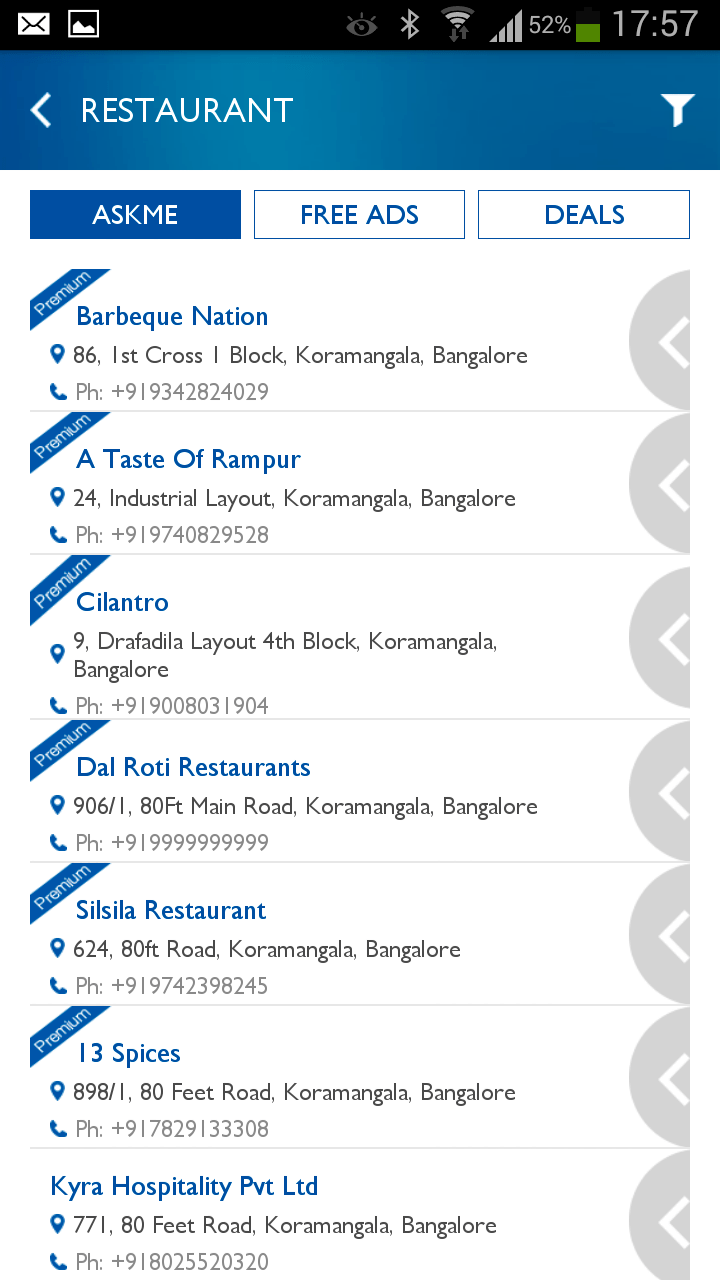
Task: Open Silsila Restaurant listing
Action: (171, 911)
